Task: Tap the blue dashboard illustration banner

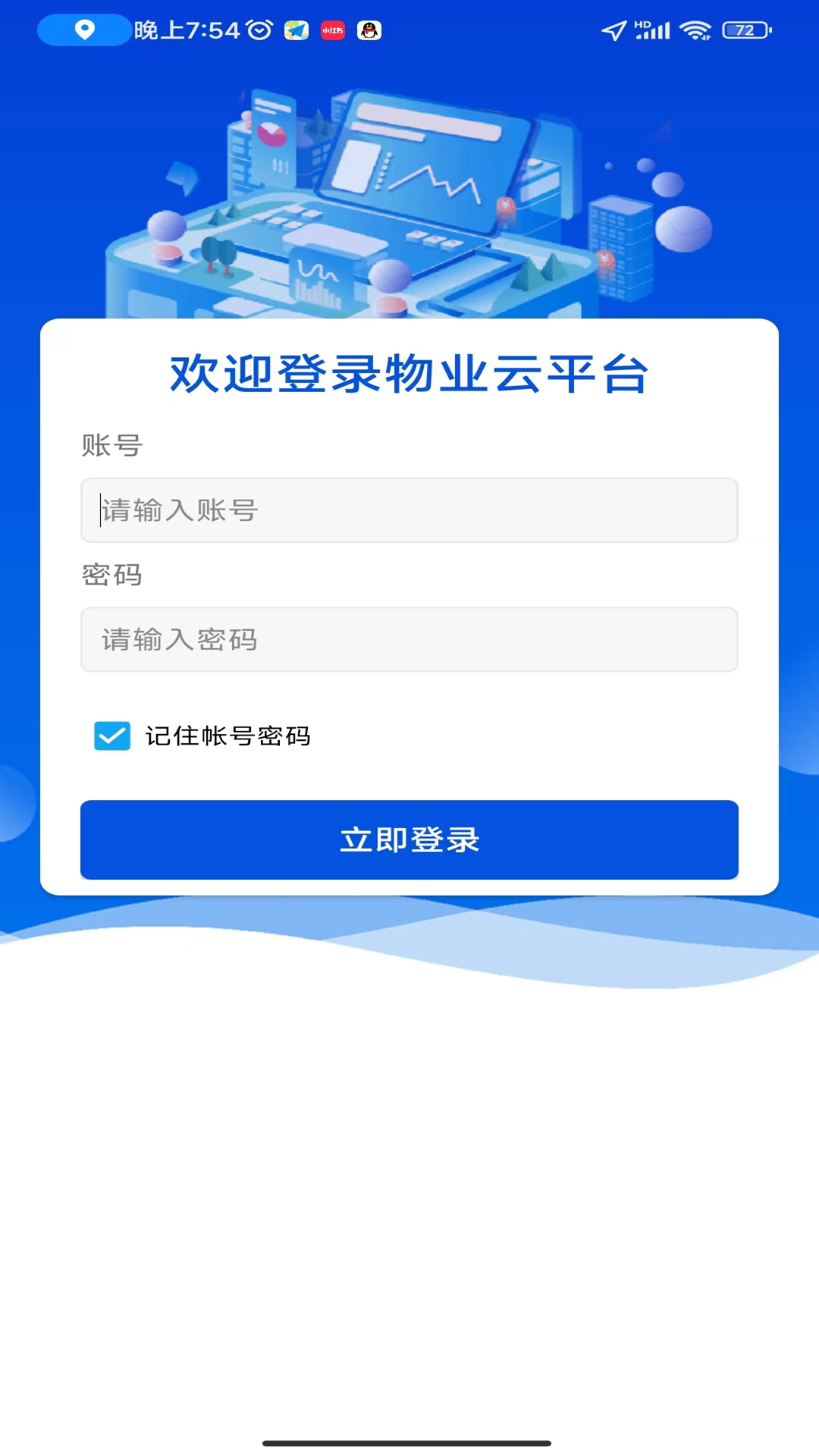Action: tap(409, 190)
